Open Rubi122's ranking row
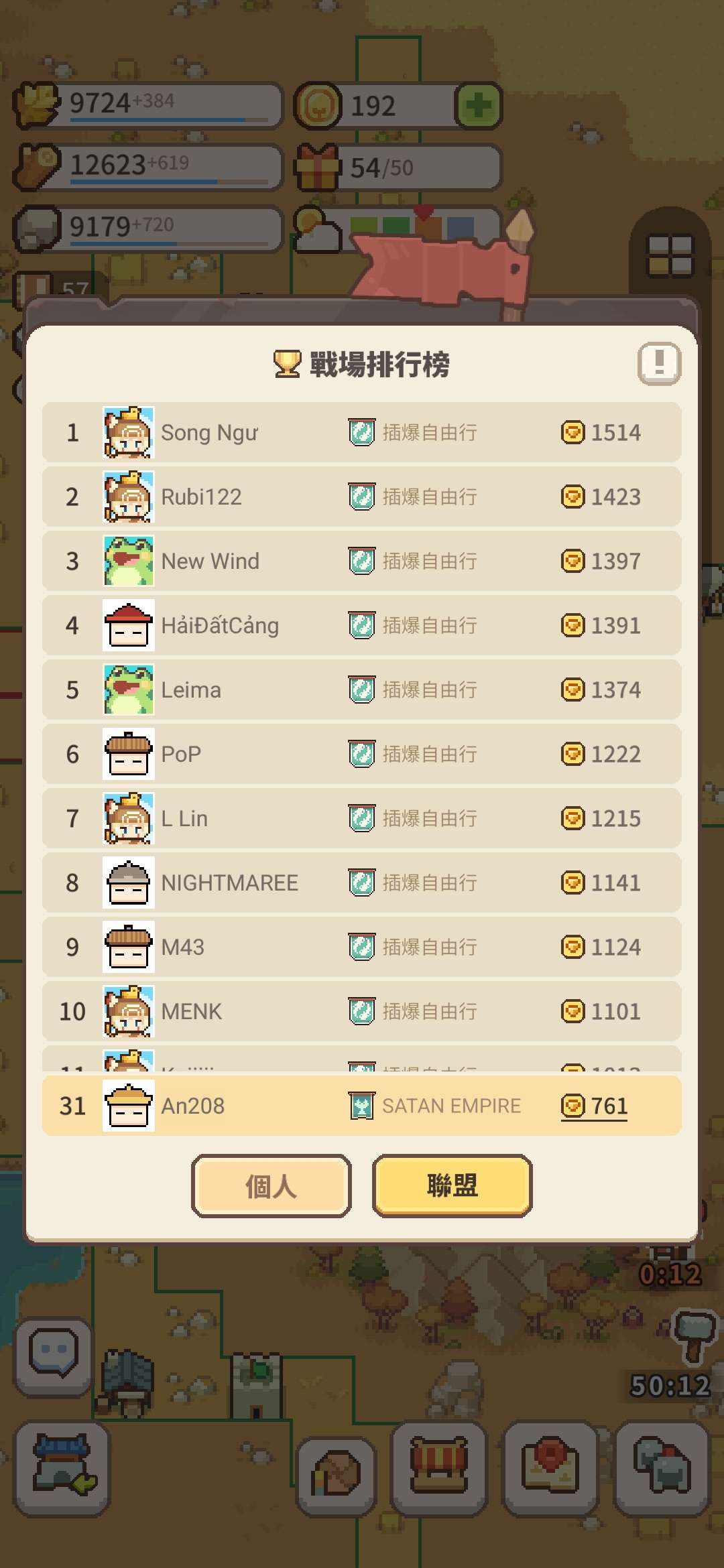The image size is (724, 1568). tap(361, 497)
